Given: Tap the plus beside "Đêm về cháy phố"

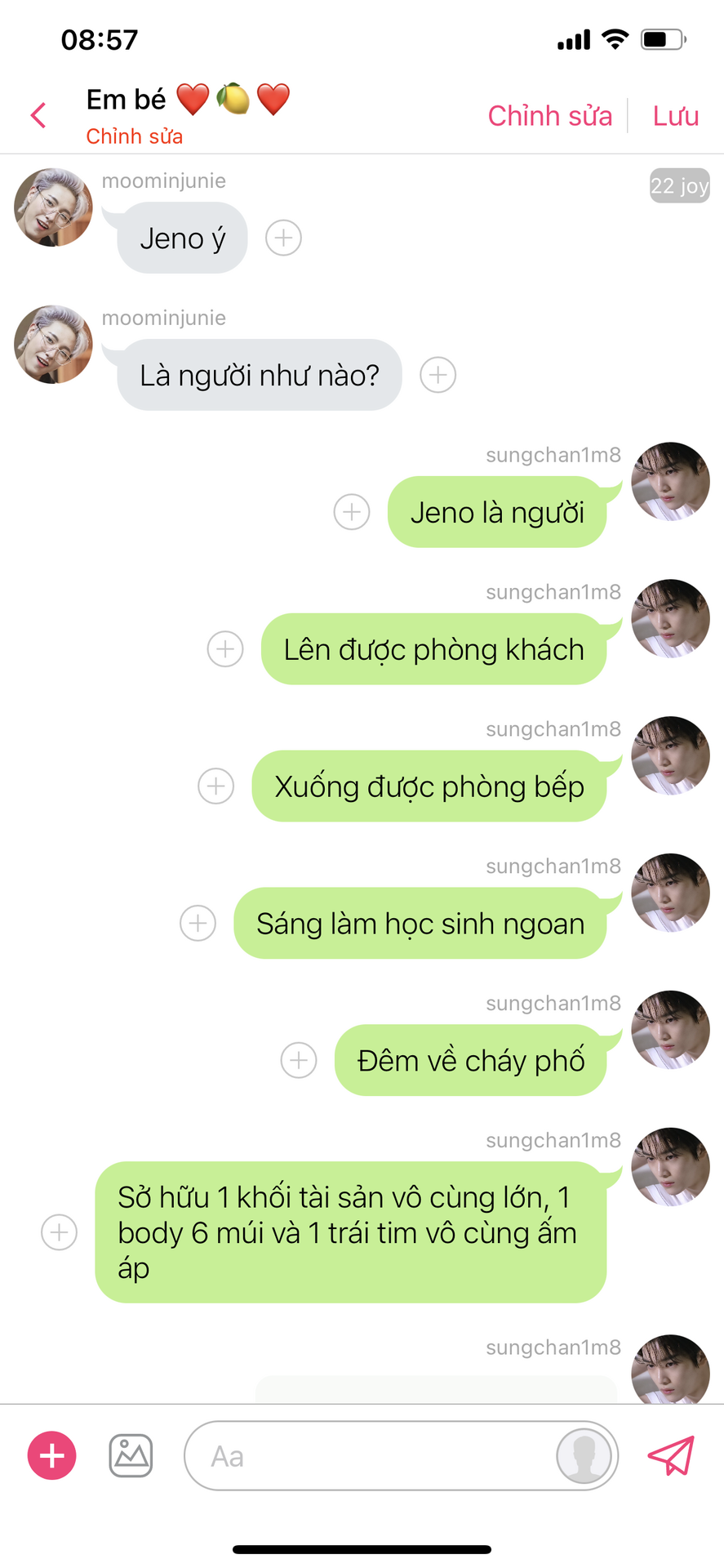Looking at the screenshot, I should (x=299, y=1060).
